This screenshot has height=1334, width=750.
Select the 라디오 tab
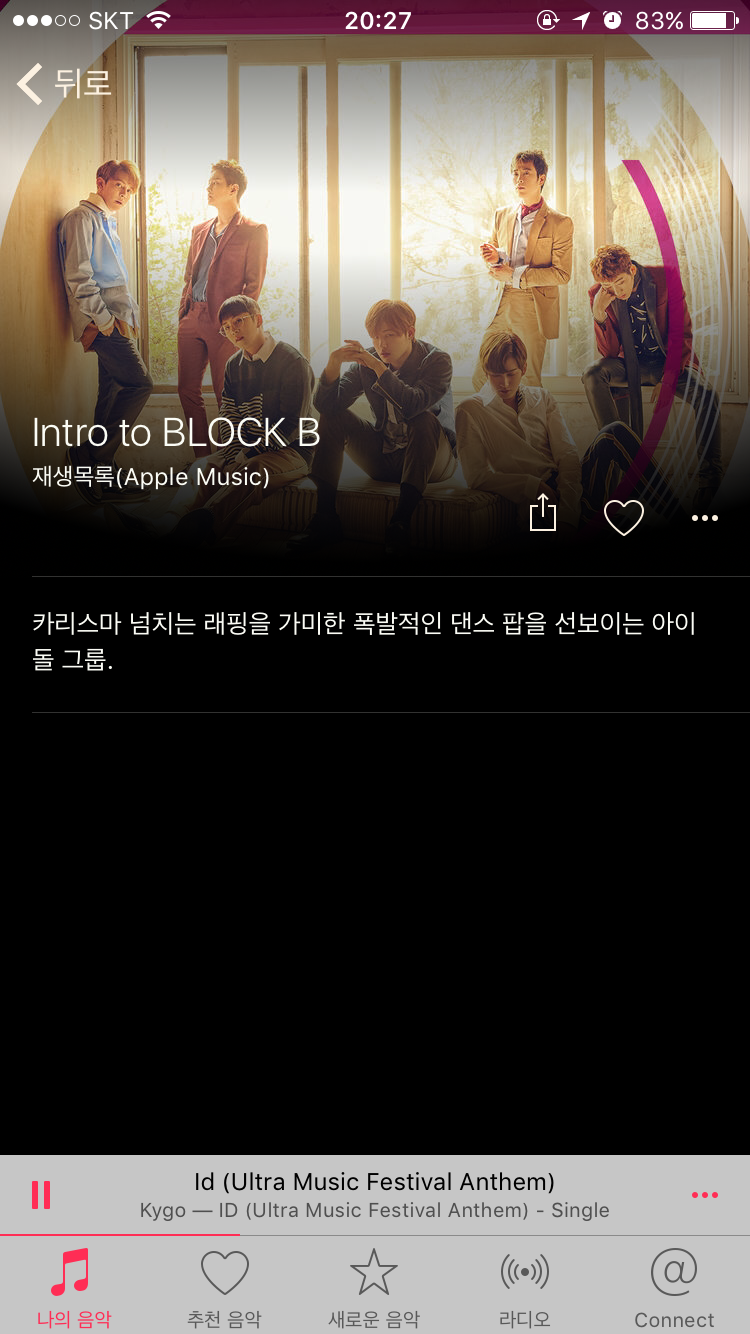525,1288
